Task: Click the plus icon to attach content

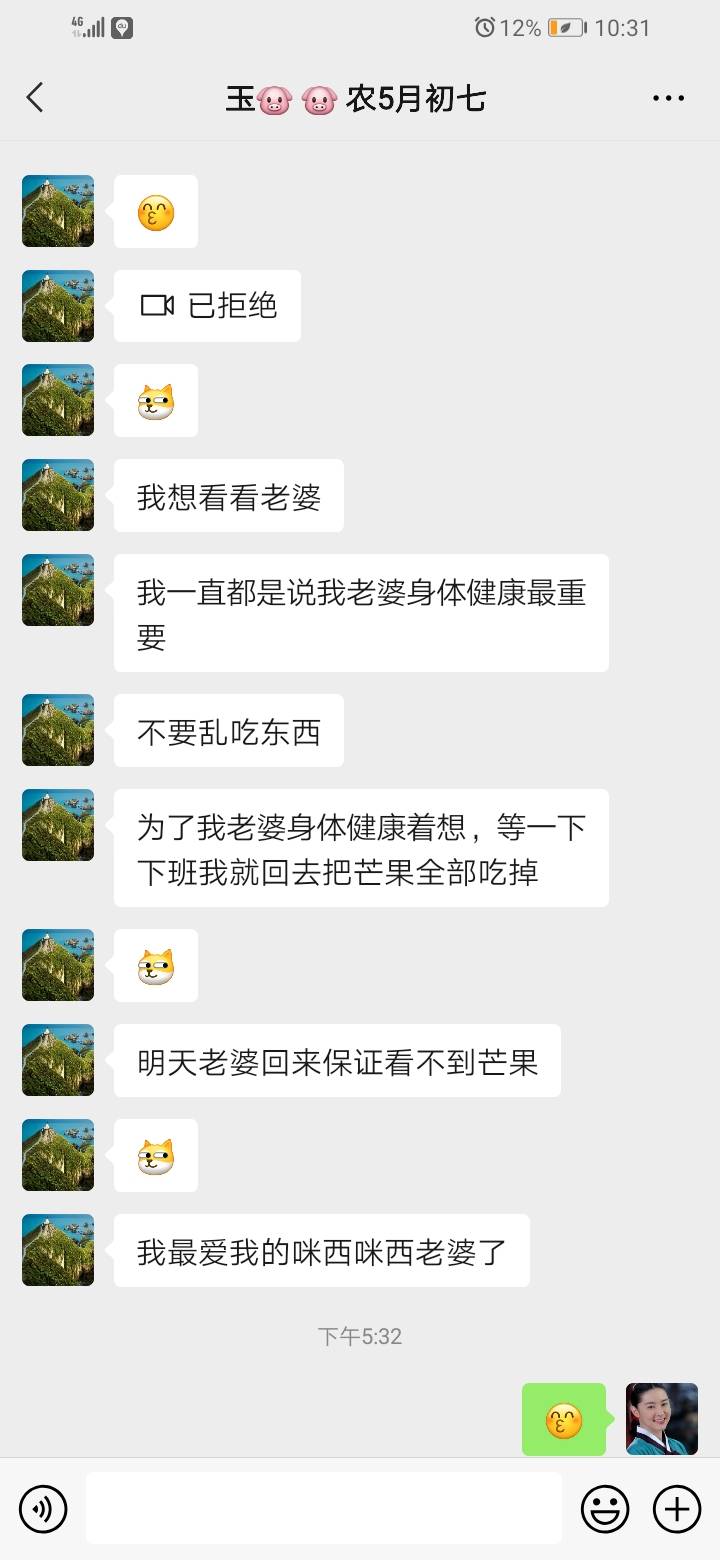Action: click(x=677, y=1508)
